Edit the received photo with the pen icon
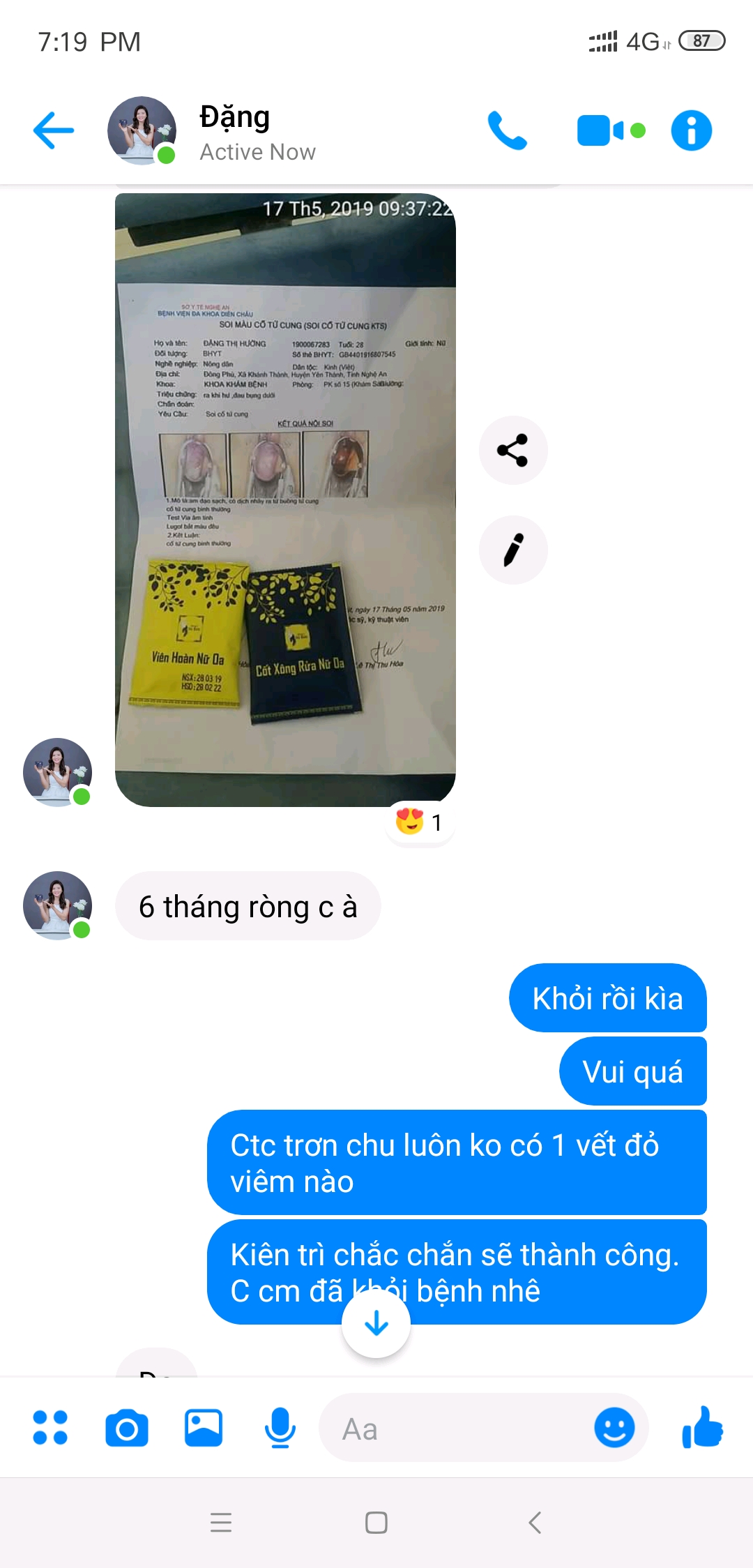This screenshot has width=753, height=1568. click(512, 550)
